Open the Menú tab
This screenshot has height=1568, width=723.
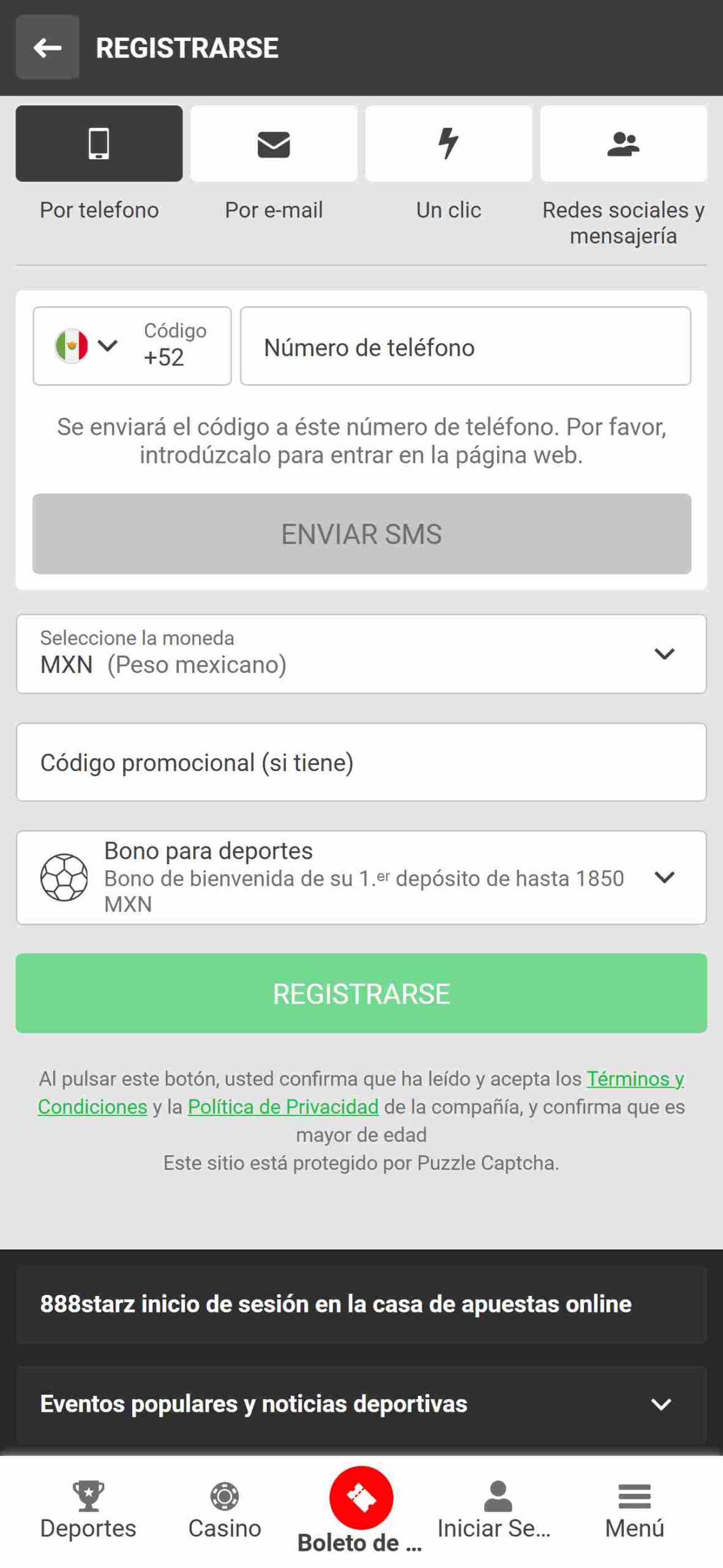click(634, 1510)
